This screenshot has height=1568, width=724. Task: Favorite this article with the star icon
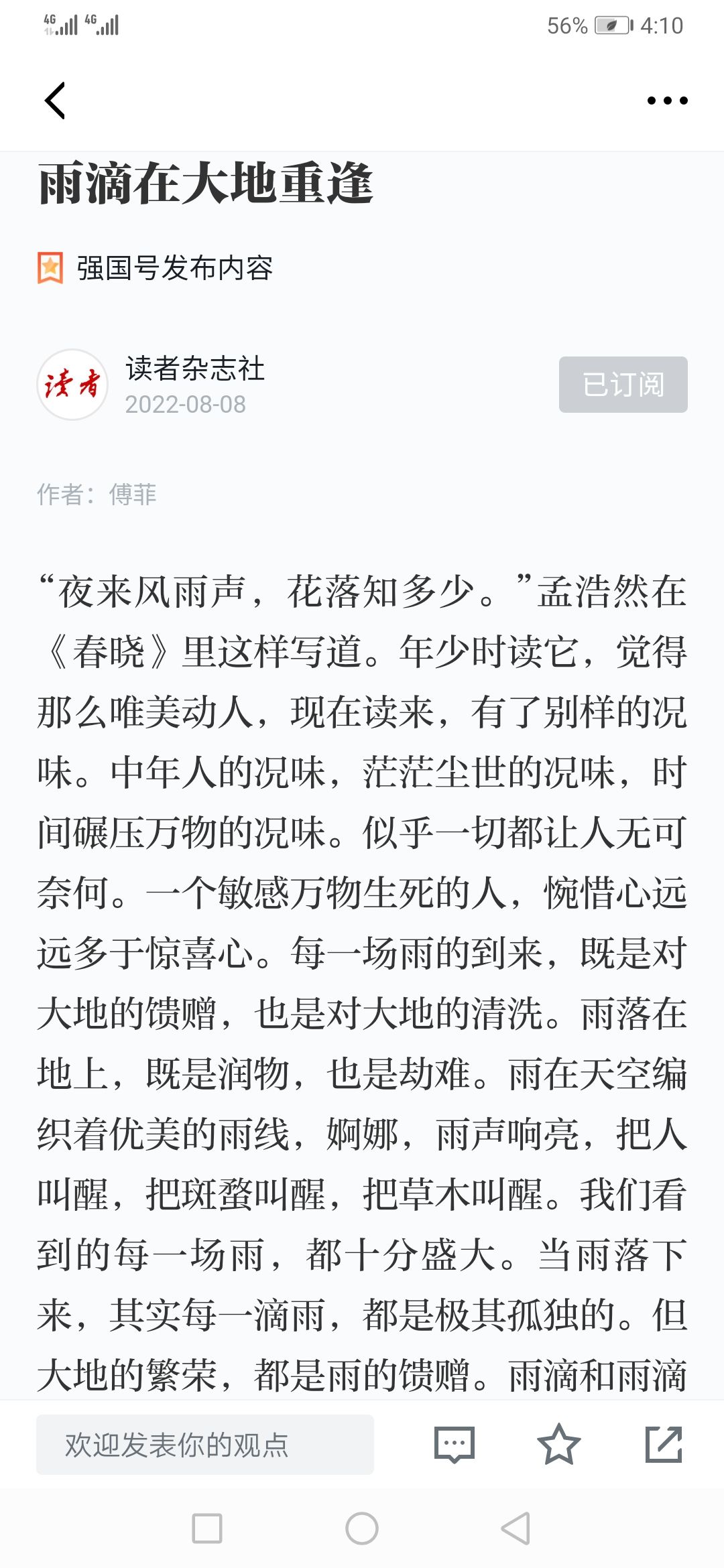pyautogui.click(x=558, y=1445)
